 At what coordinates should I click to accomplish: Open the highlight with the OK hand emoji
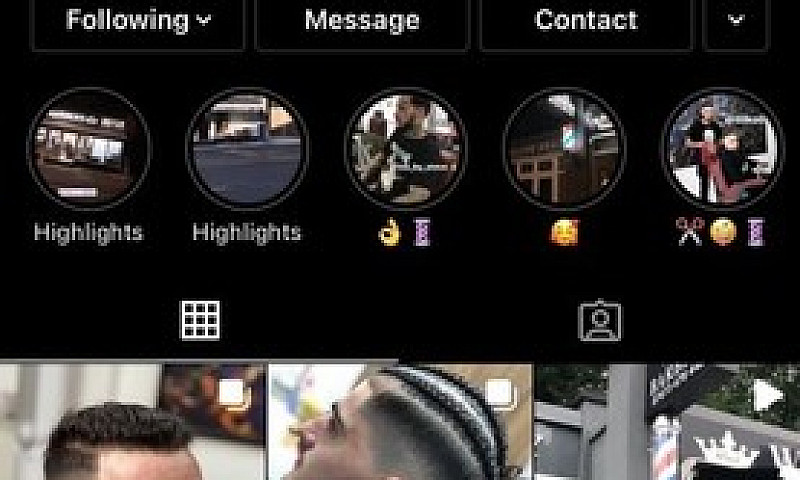click(405, 148)
